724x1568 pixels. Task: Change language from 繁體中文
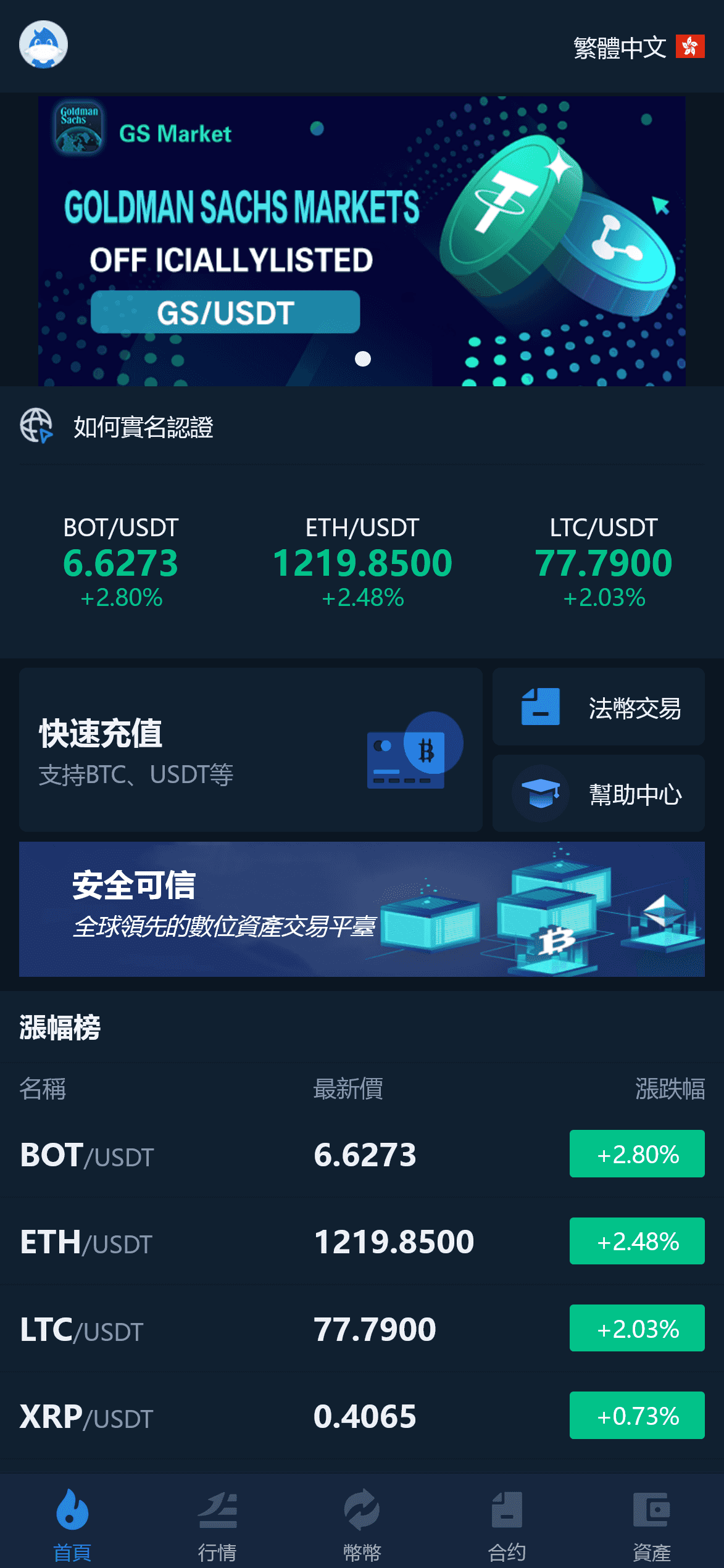click(639, 47)
